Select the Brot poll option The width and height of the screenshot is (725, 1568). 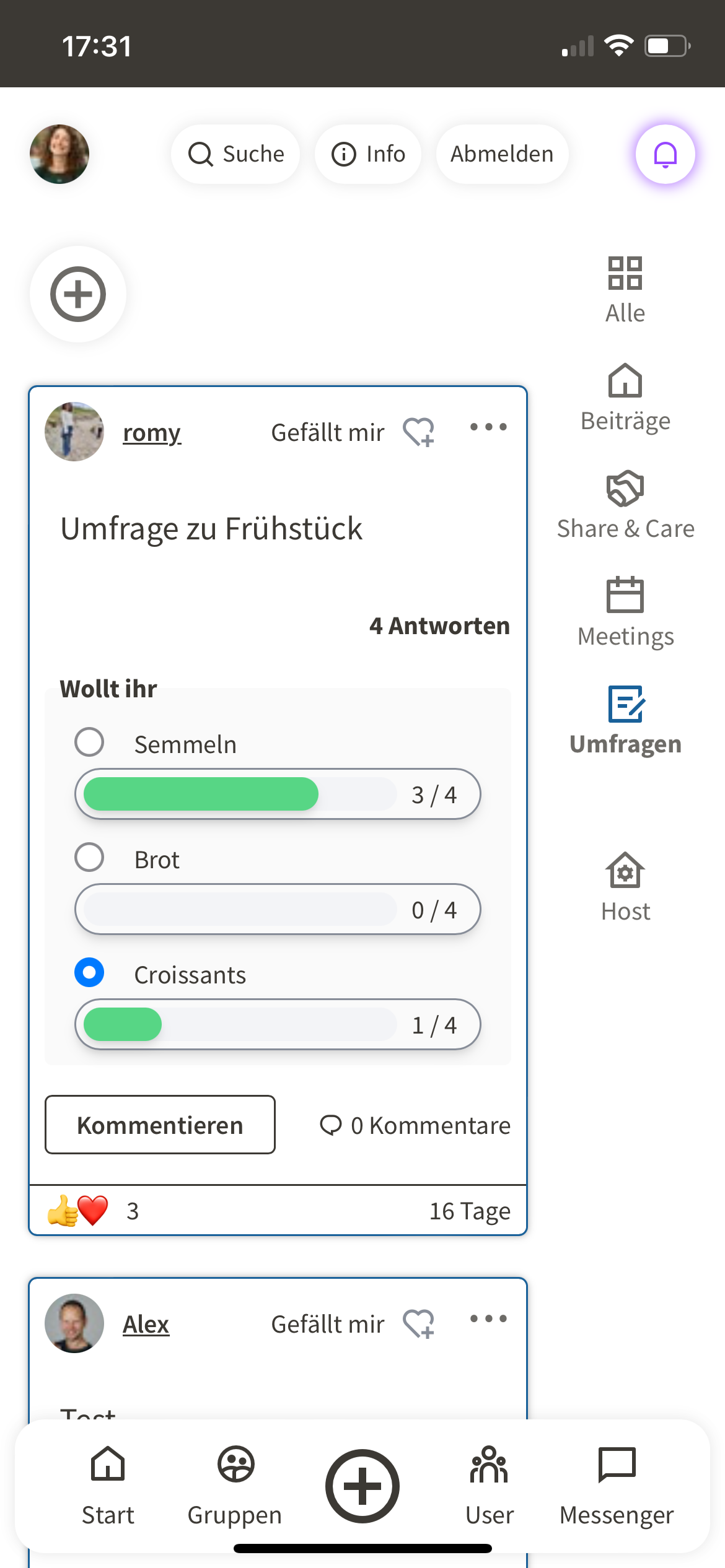[89, 857]
